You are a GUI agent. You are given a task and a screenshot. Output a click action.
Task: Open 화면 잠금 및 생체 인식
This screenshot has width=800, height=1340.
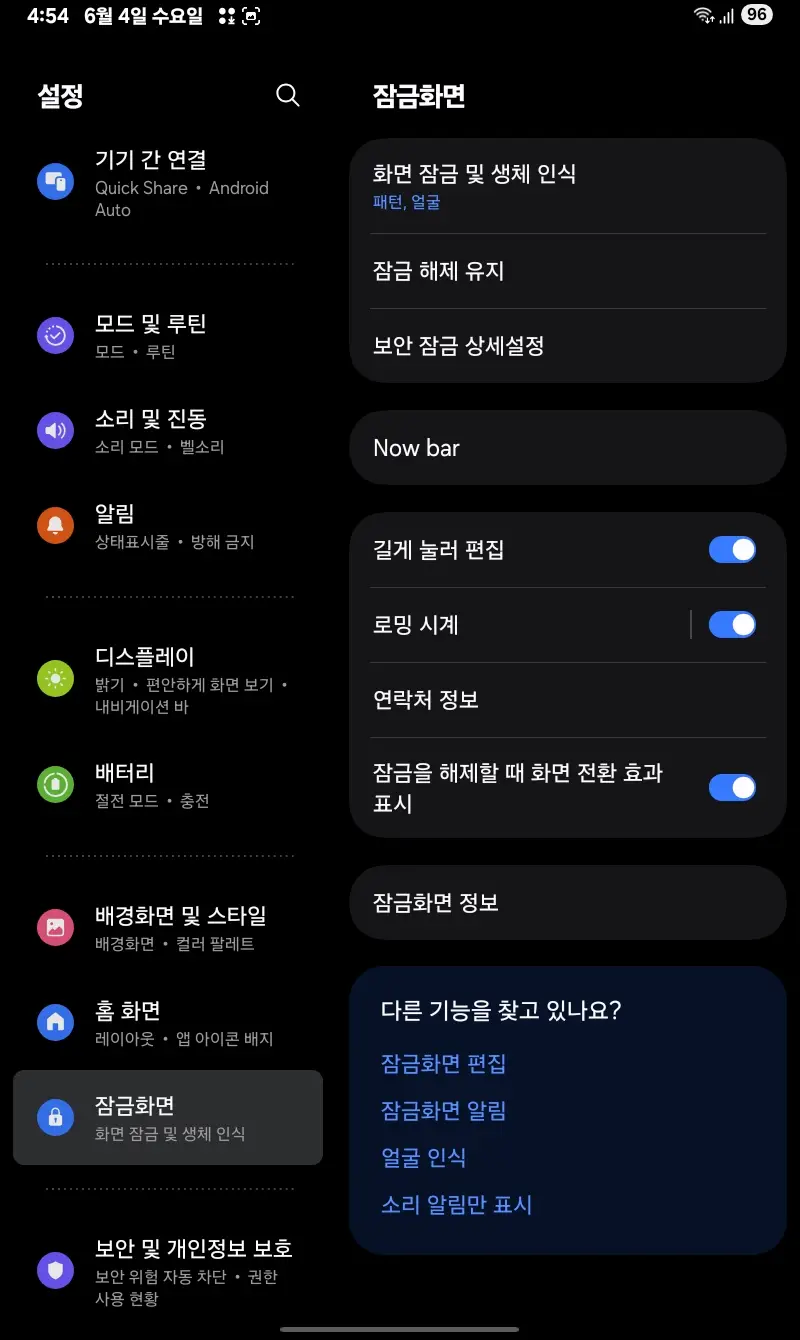[x=568, y=186]
